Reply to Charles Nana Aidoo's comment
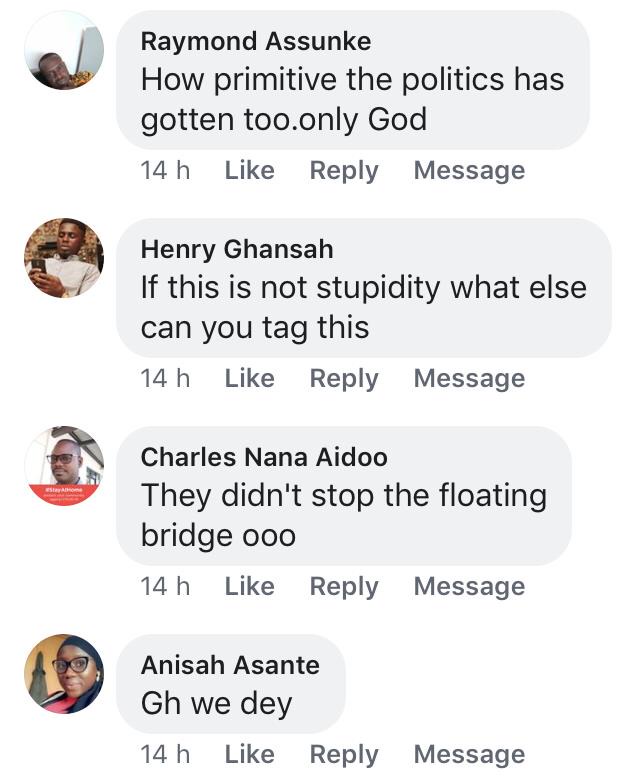The height and width of the screenshot is (778, 640). pyautogui.click(x=344, y=587)
